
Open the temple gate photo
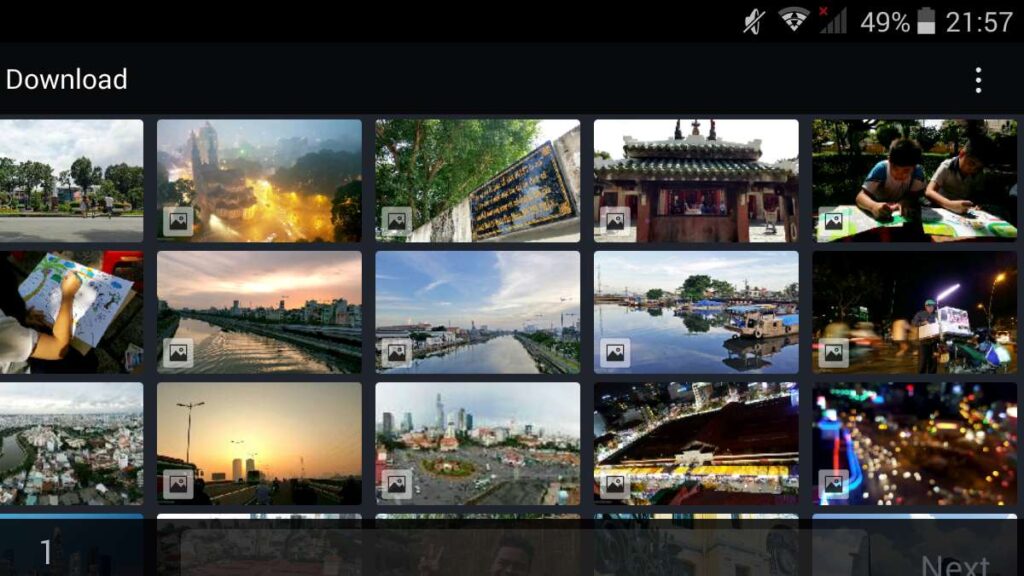coord(696,180)
